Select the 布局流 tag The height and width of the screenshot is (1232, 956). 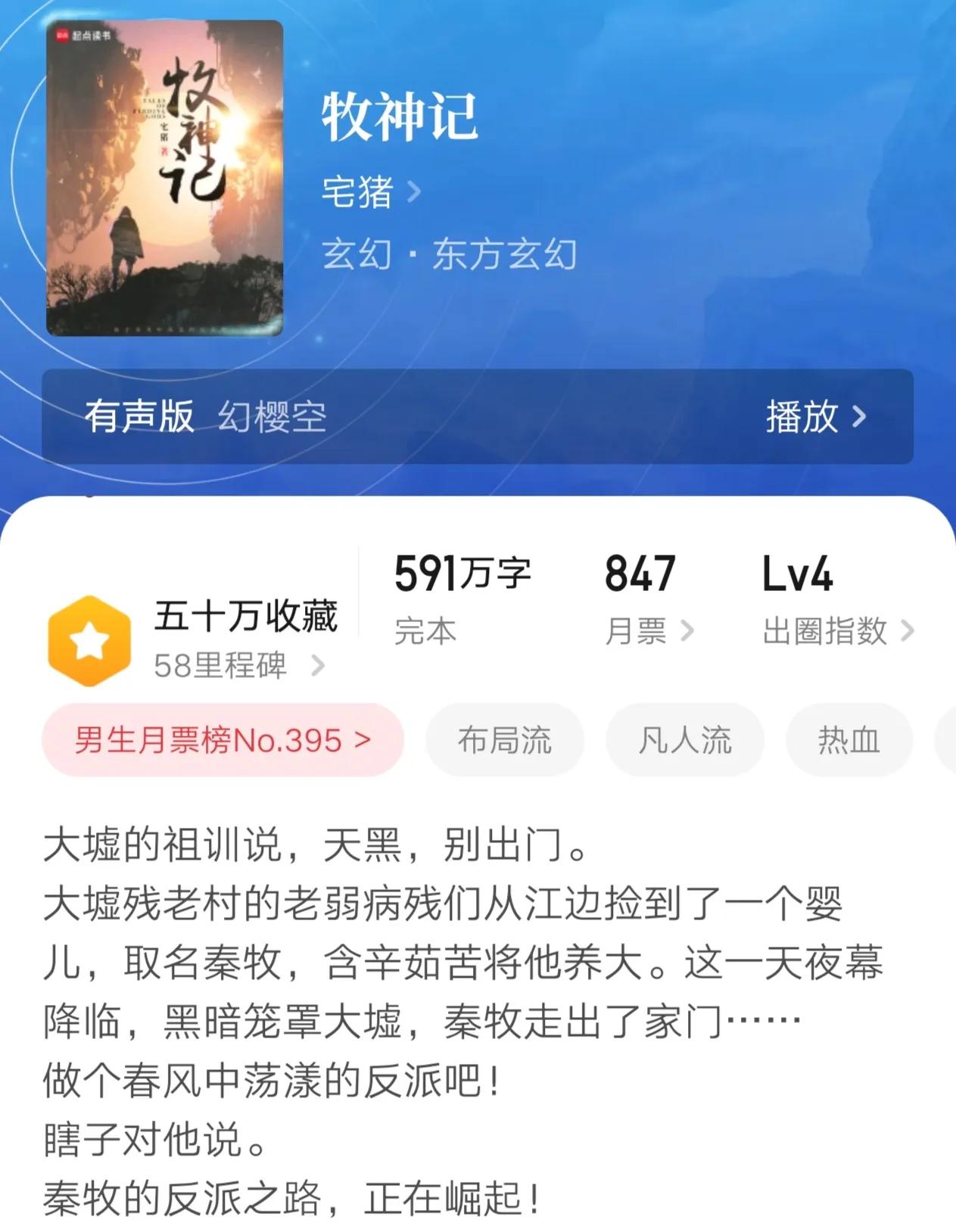(x=504, y=740)
